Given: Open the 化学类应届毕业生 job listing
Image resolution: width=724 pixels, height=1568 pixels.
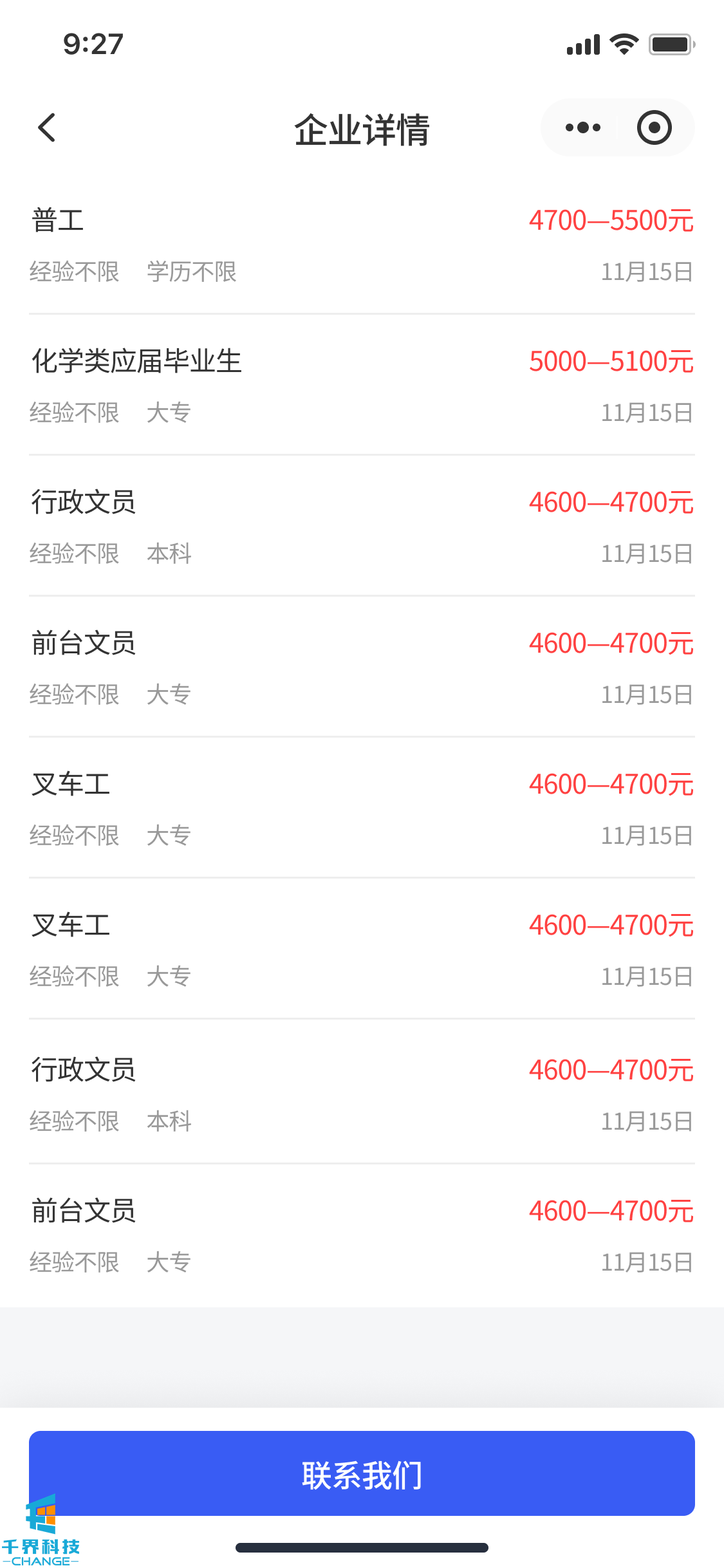Looking at the screenshot, I should [362, 385].
